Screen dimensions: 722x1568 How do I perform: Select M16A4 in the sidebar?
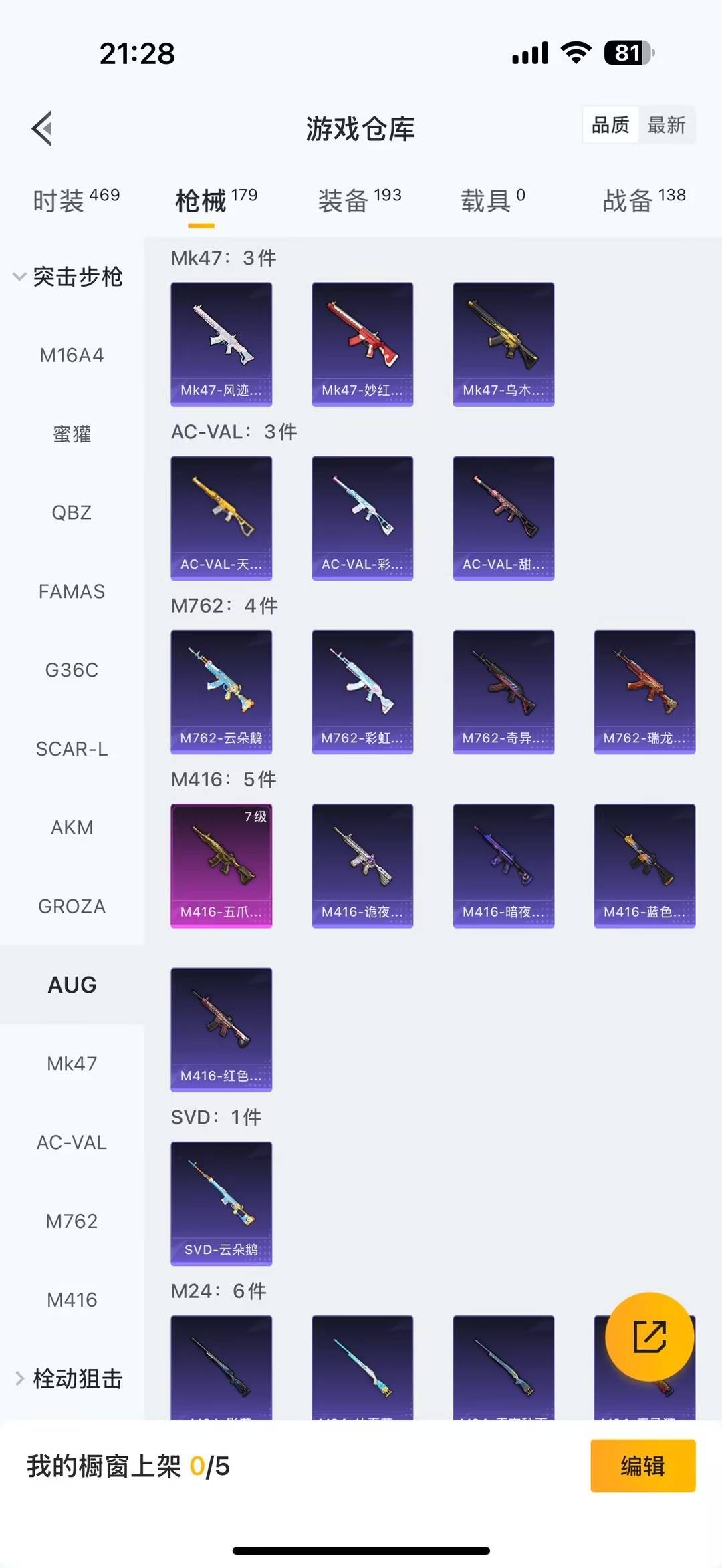pos(72,355)
